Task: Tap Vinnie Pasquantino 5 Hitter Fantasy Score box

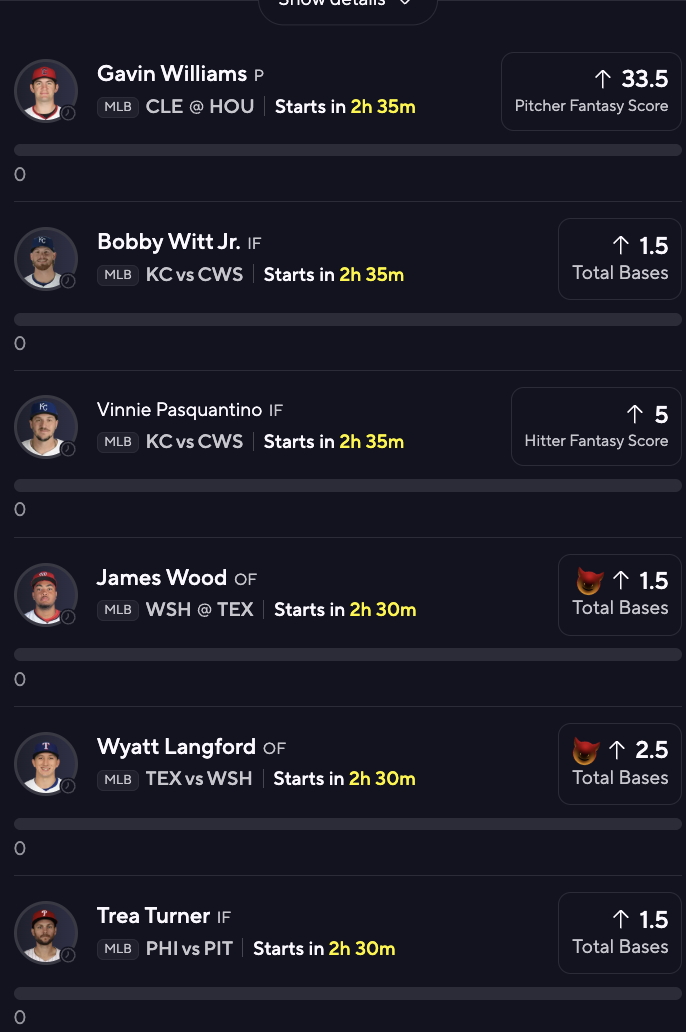Action: (596, 427)
